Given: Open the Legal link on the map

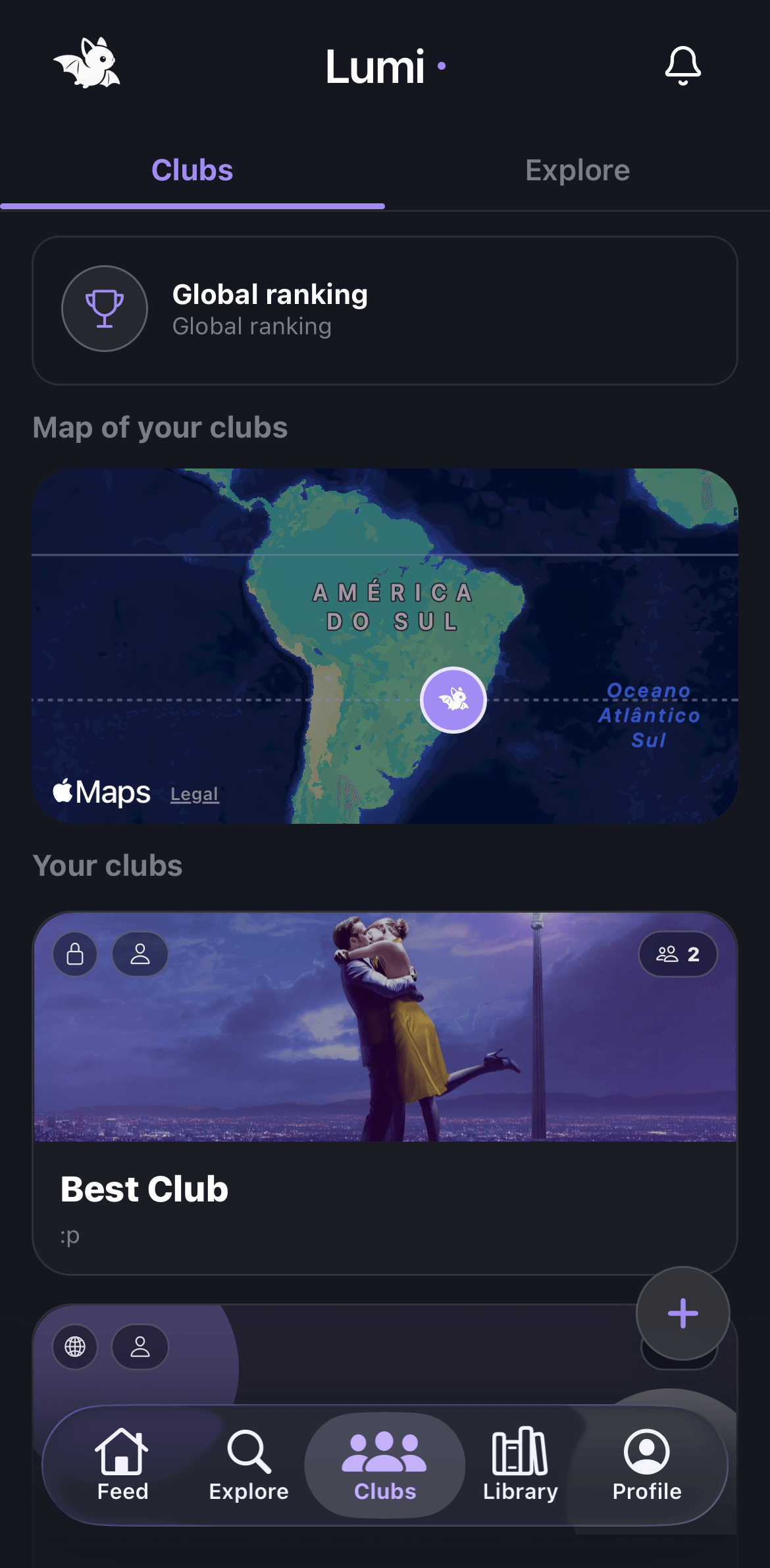Looking at the screenshot, I should click(193, 794).
